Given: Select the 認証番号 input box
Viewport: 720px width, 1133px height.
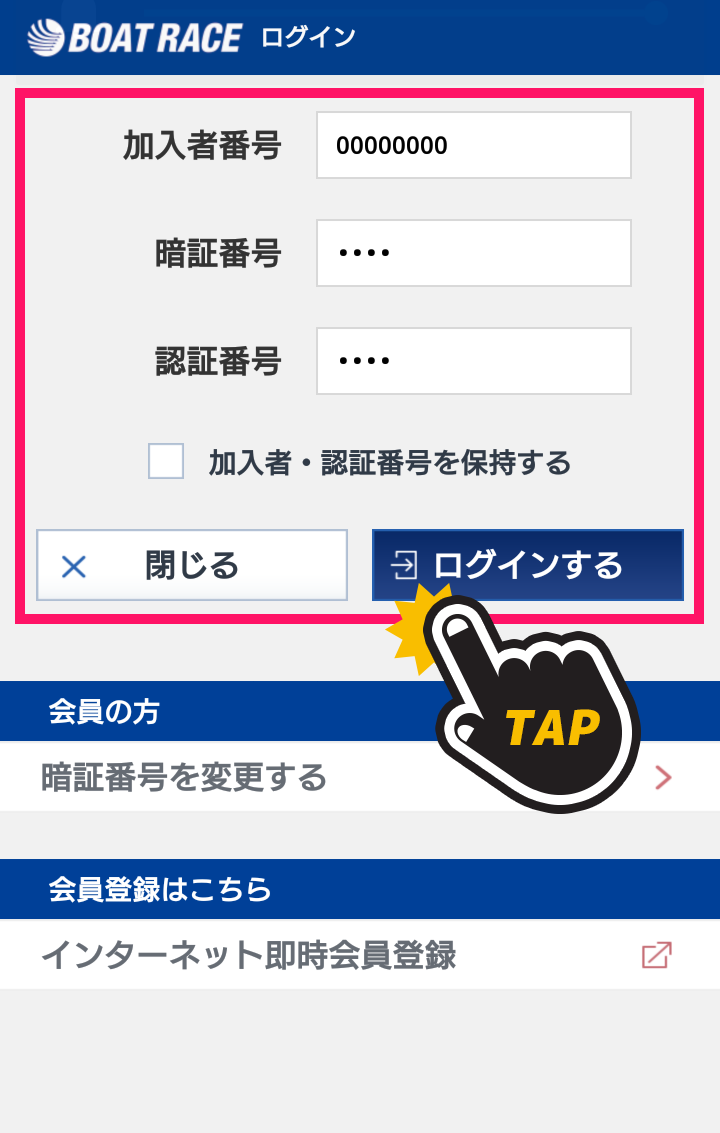Looking at the screenshot, I should 473,361.
